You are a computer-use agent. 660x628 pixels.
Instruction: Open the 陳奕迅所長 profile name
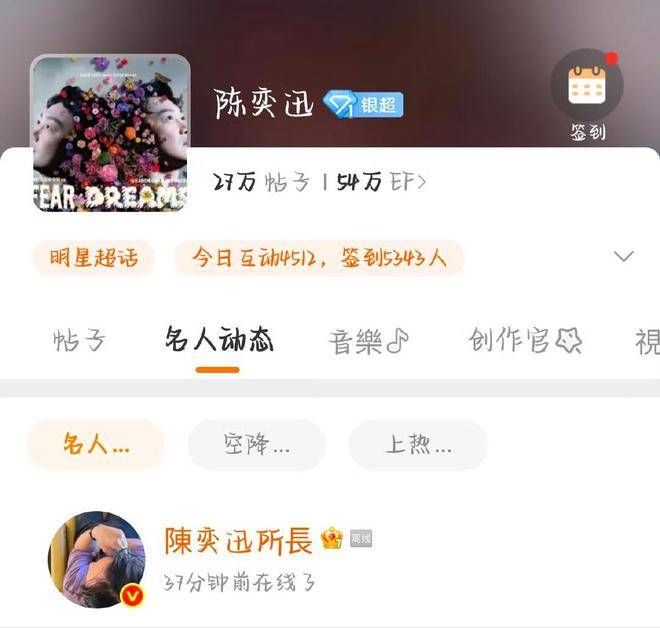click(239, 541)
